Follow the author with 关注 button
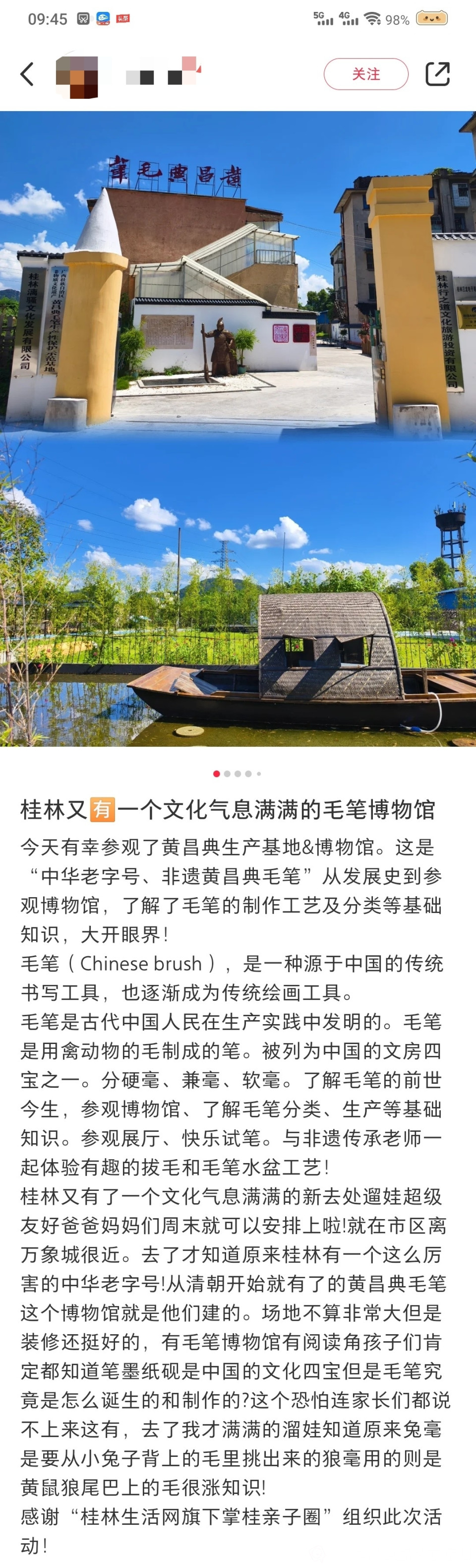 365,74
